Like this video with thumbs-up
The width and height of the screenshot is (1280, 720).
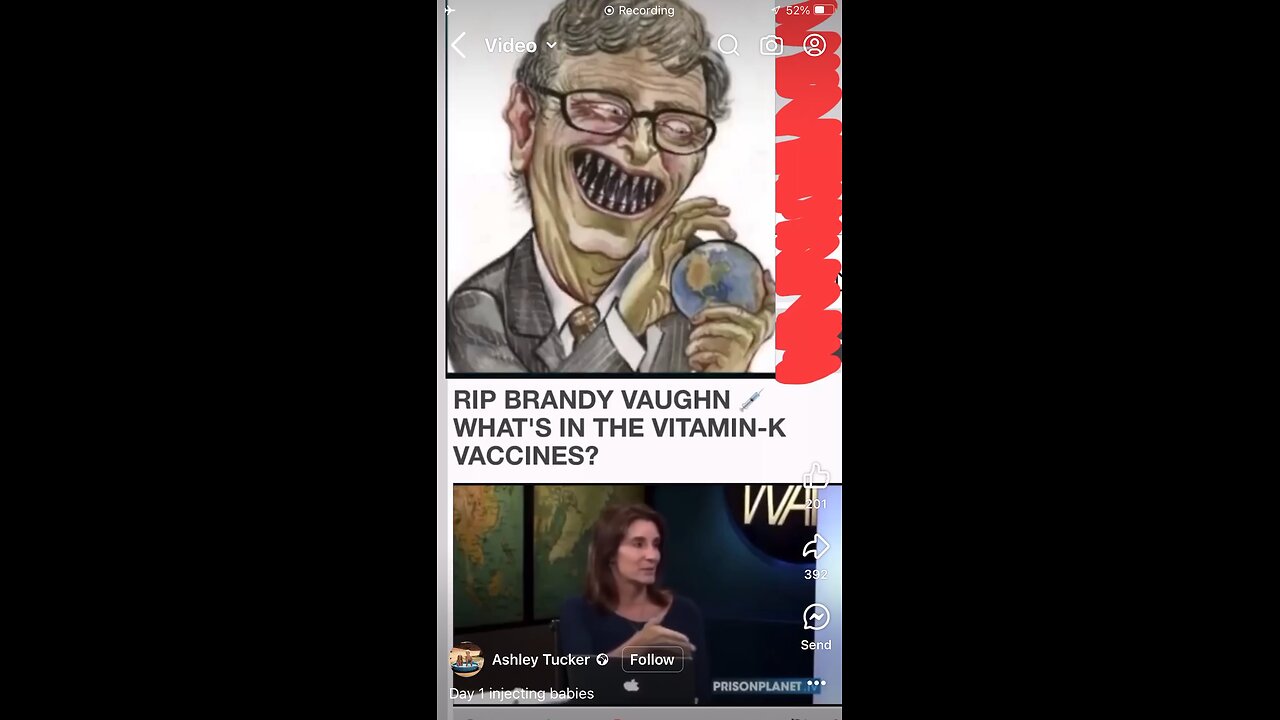(x=816, y=477)
